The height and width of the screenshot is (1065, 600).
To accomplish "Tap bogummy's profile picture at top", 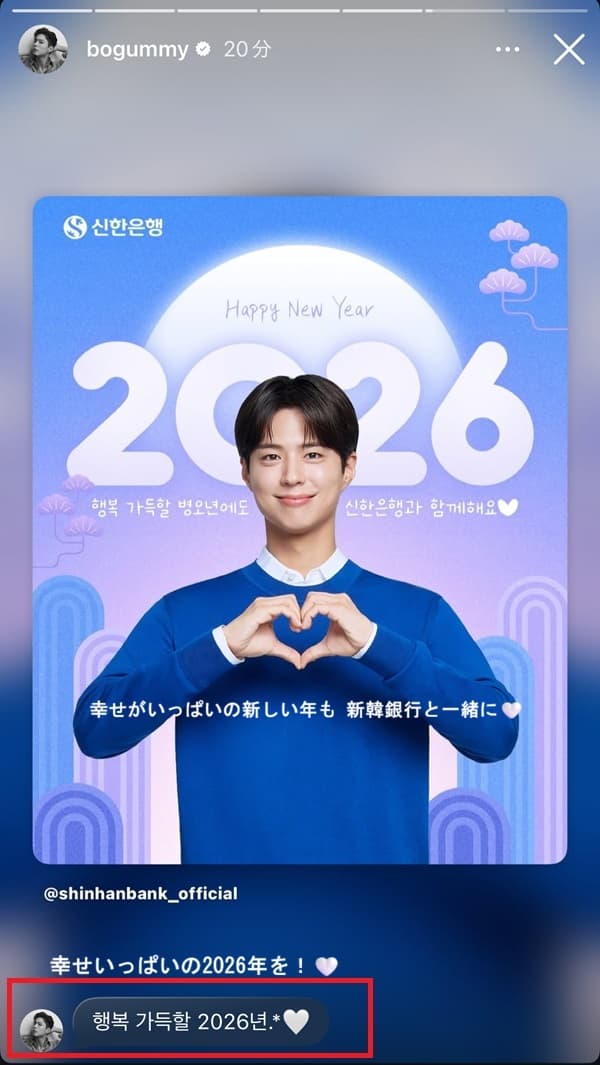I will (43, 49).
